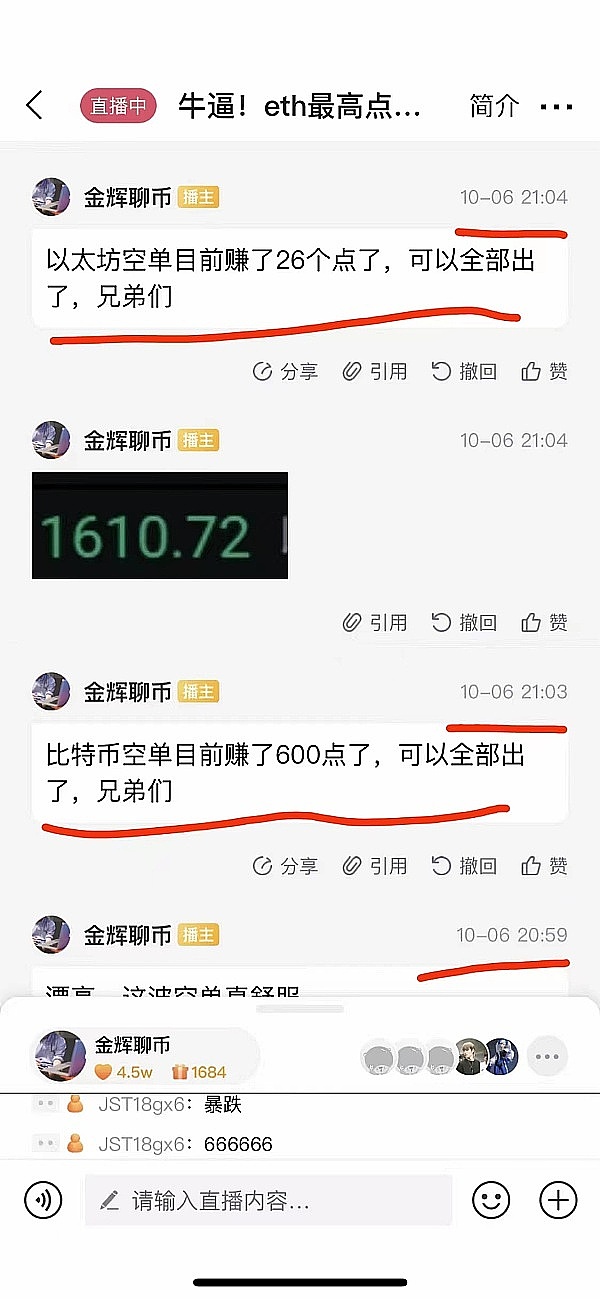
Task: Like the 比特币空单 message
Action: tap(544, 866)
